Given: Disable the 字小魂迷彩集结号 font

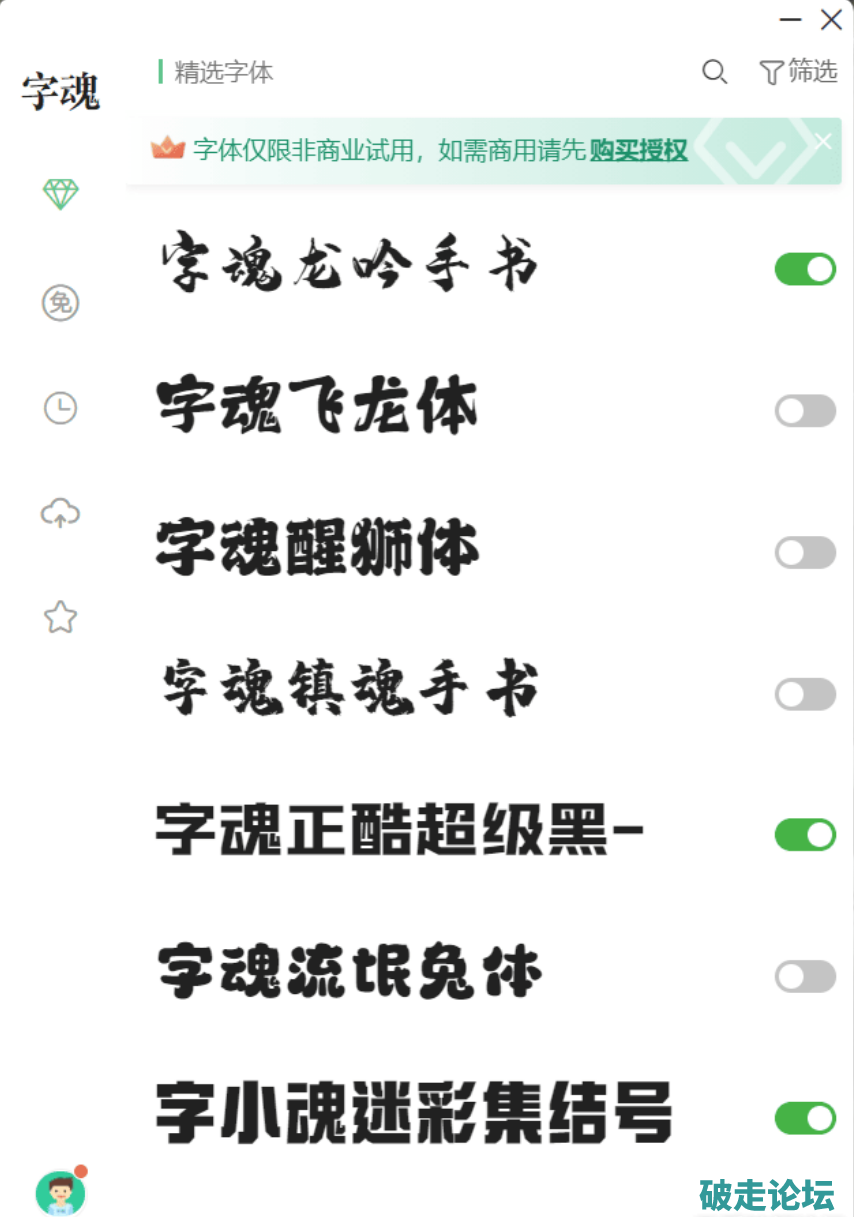Looking at the screenshot, I should pos(805,1118).
